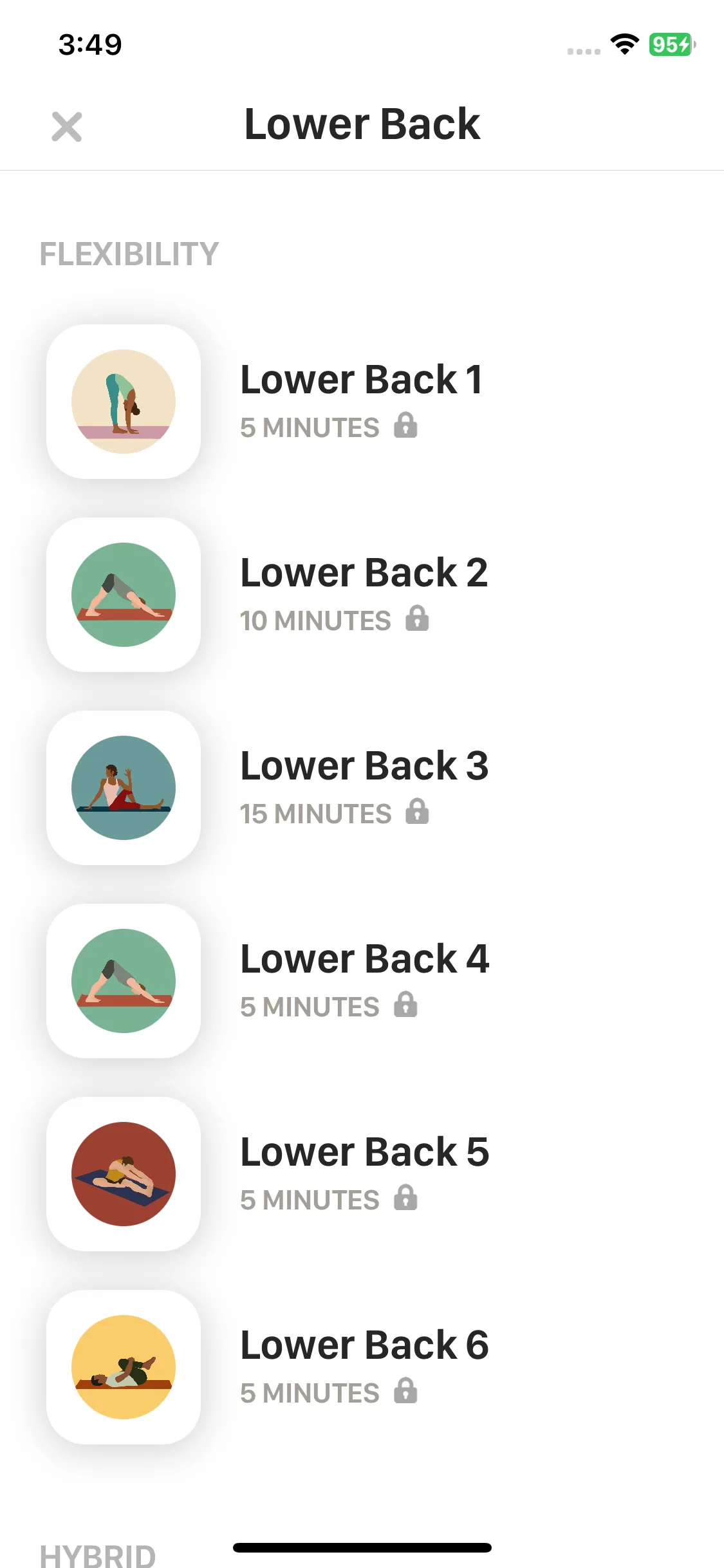Start the Lower Back 3 workout
Screen dimensions: 724x1568
[x=364, y=787]
